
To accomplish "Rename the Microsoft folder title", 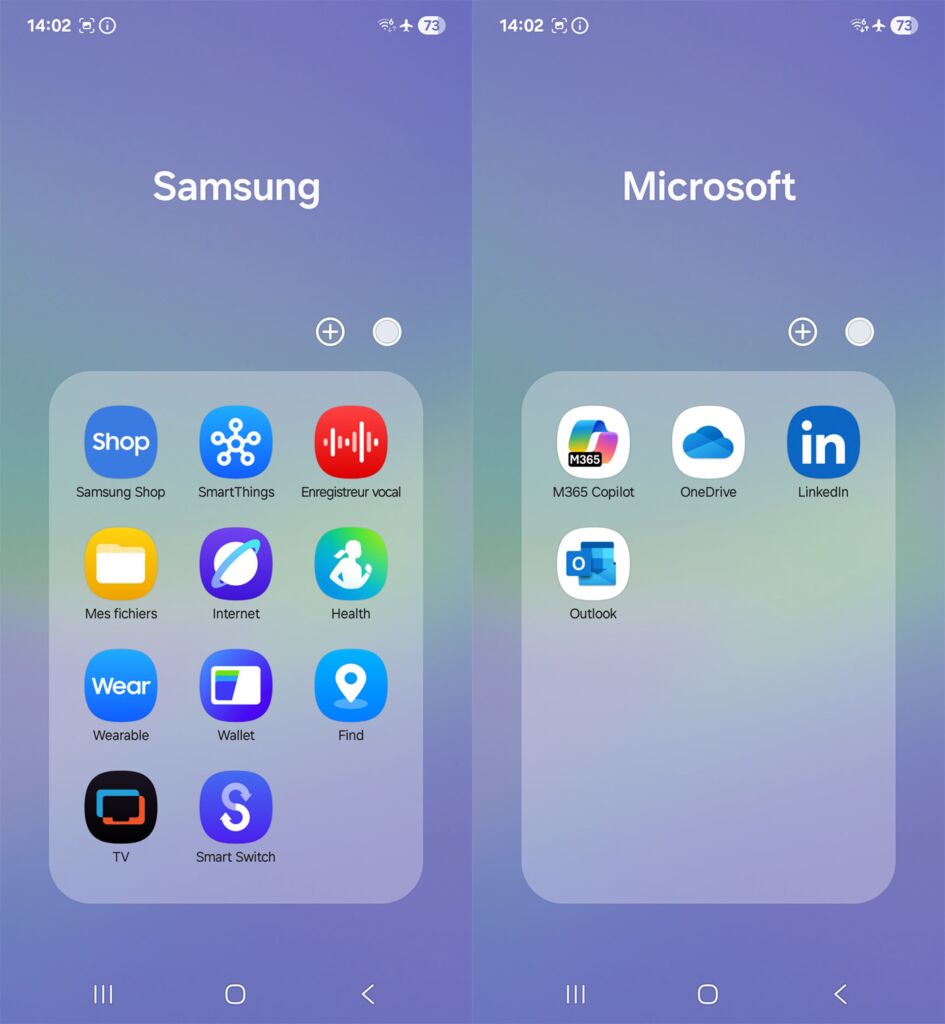I will [709, 187].
